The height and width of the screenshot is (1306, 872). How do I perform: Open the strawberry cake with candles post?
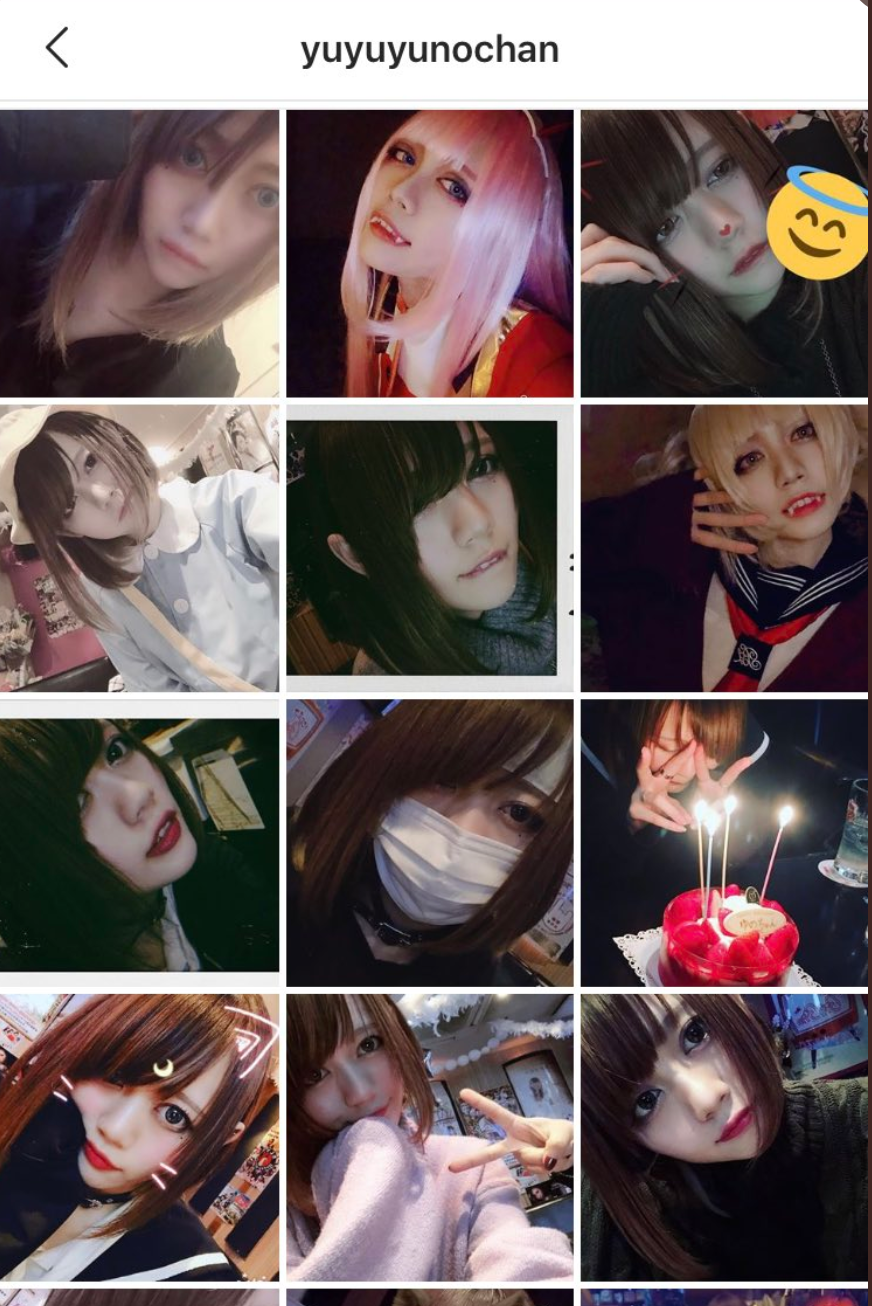pyautogui.click(x=724, y=843)
